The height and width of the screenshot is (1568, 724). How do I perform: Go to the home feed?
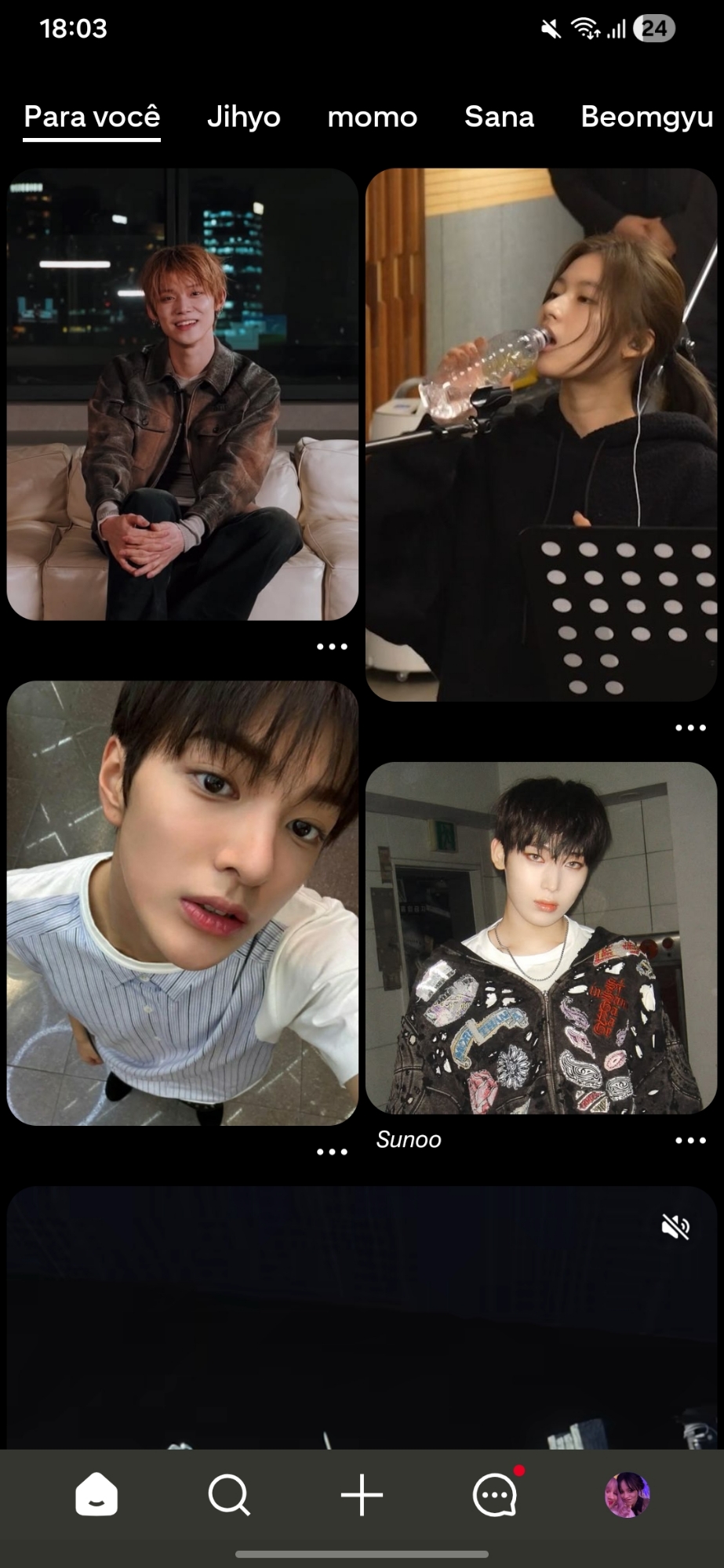click(x=96, y=1494)
